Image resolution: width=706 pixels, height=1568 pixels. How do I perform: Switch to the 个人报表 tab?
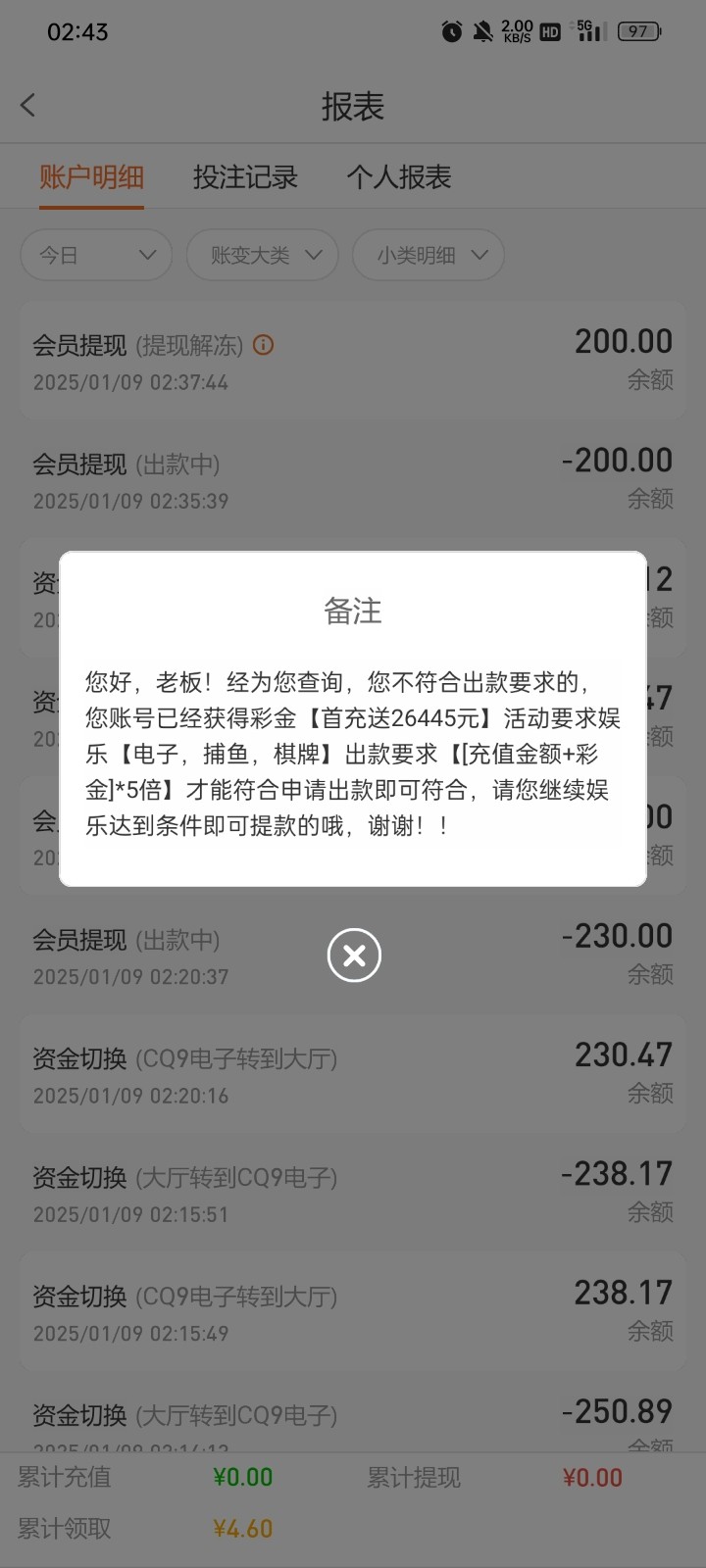tap(398, 177)
